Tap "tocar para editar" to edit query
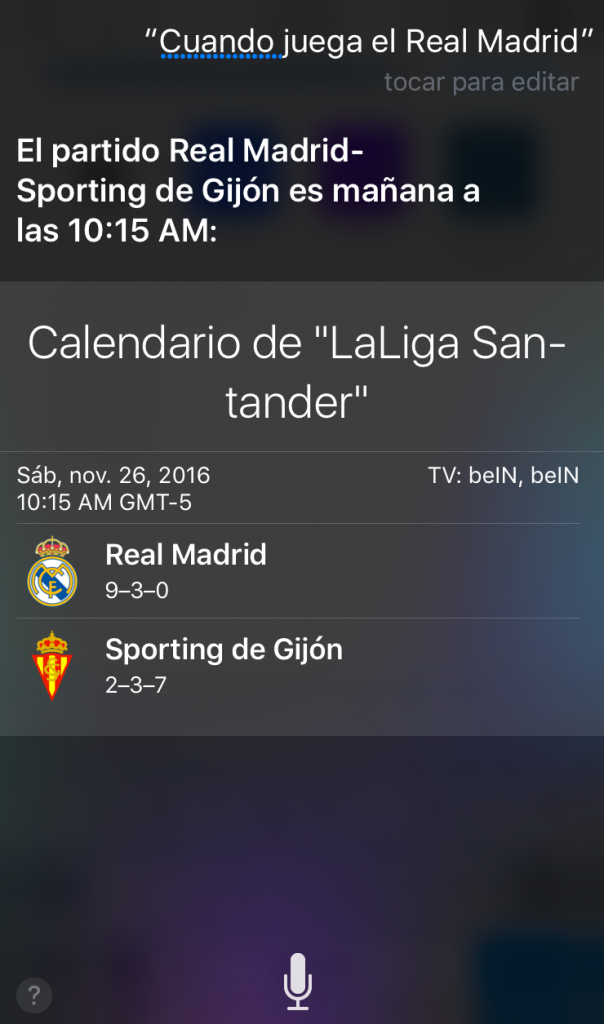The image size is (604, 1024). [x=481, y=82]
